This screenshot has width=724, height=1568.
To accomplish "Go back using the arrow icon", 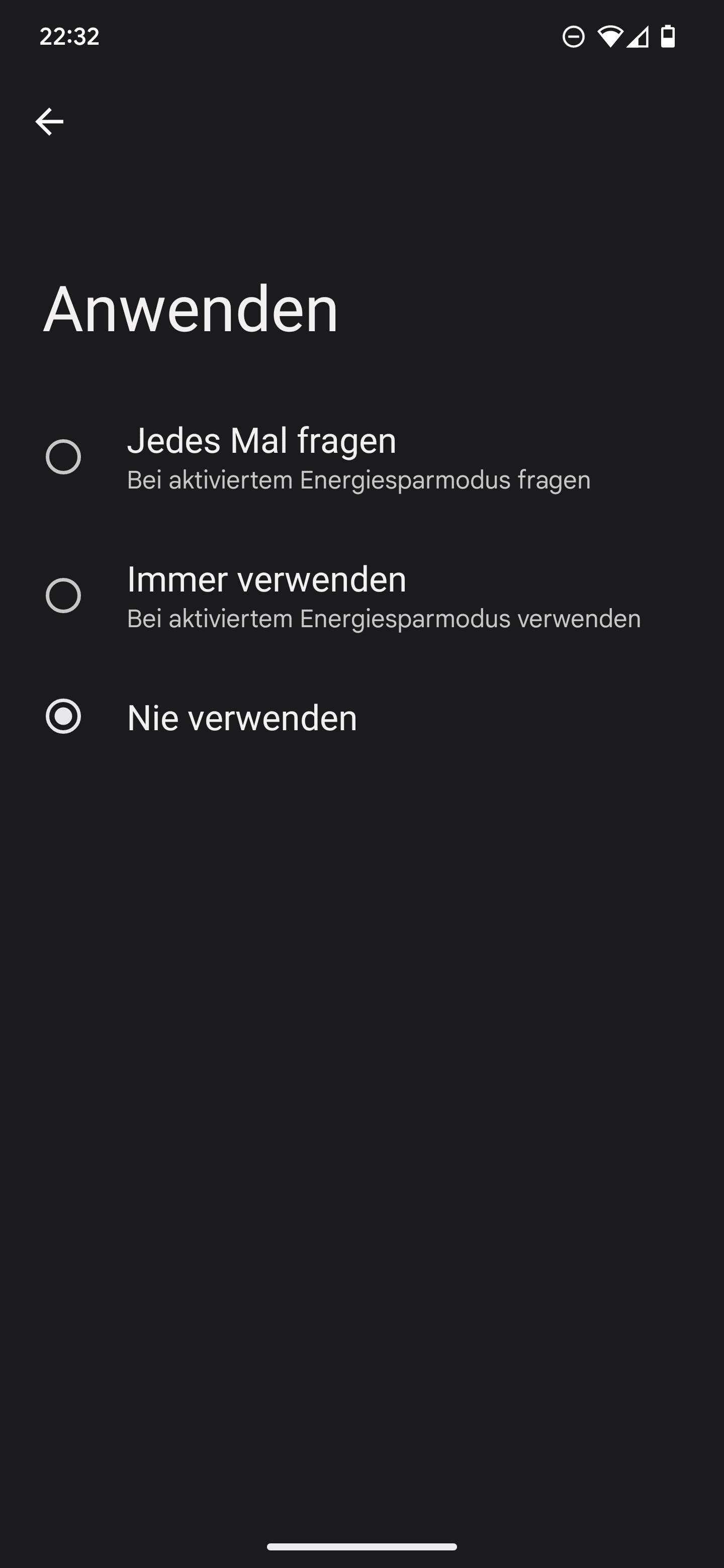I will coord(49,122).
